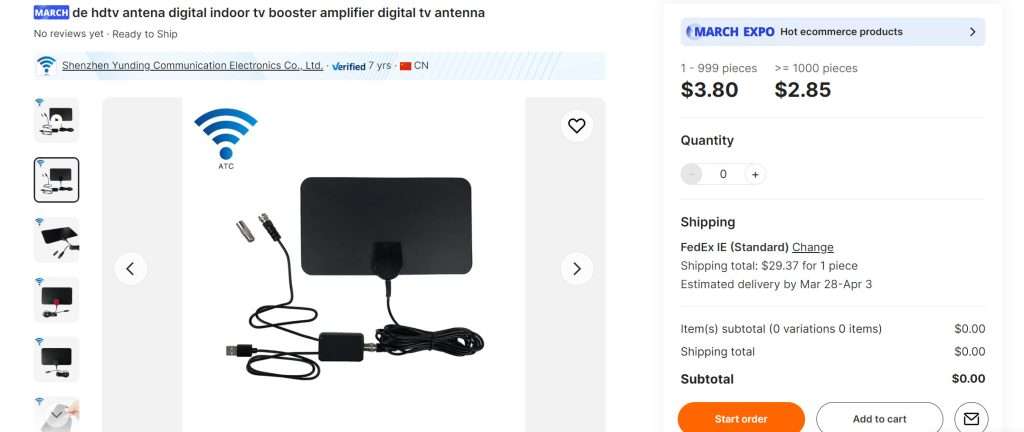This screenshot has height=432, width=1024.
Task: Increase quantity with the plus button
Action: [x=755, y=174]
